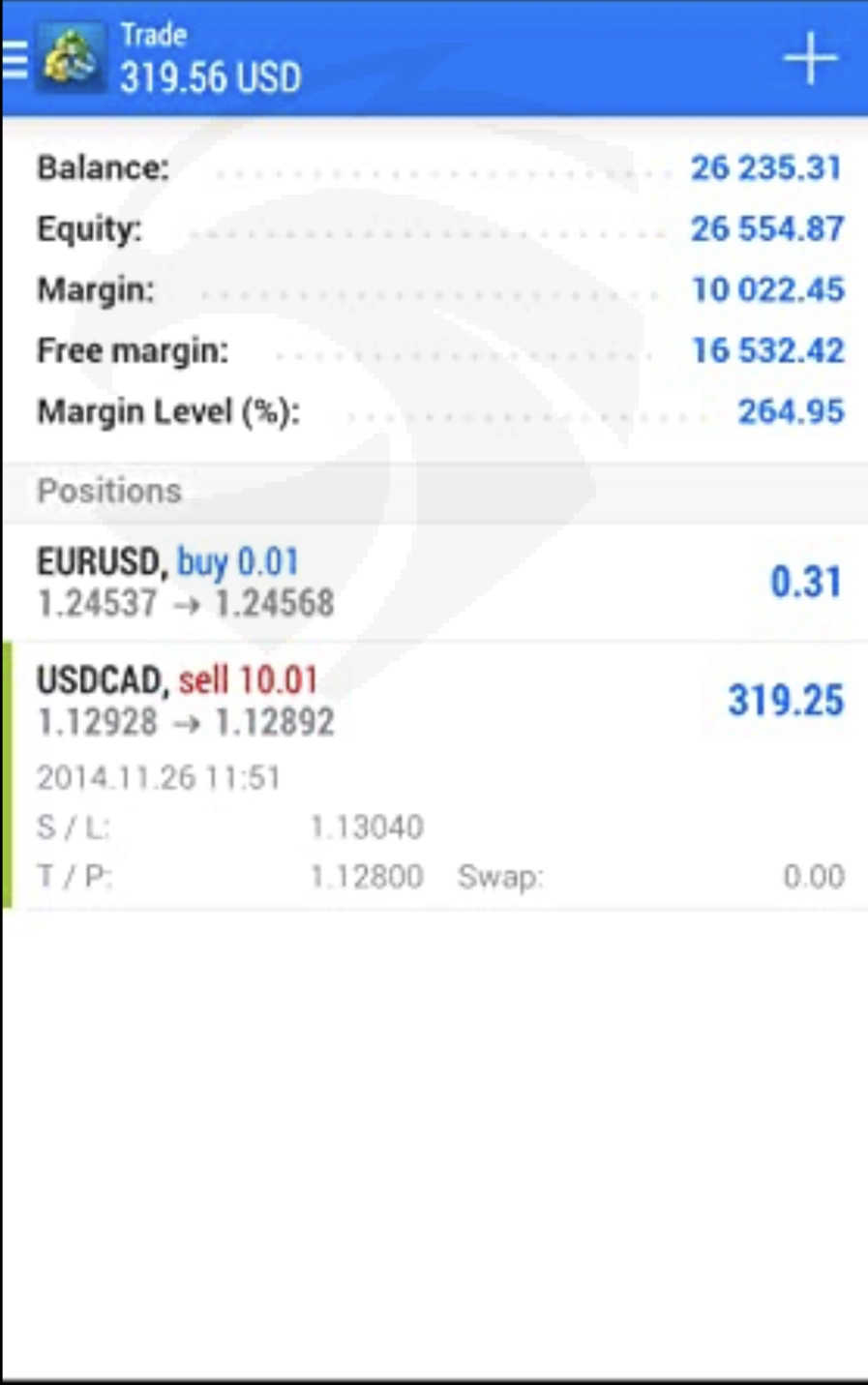Viewport: 868px width, 1385px height.
Task: Add a new order with plus icon
Action: [809, 59]
